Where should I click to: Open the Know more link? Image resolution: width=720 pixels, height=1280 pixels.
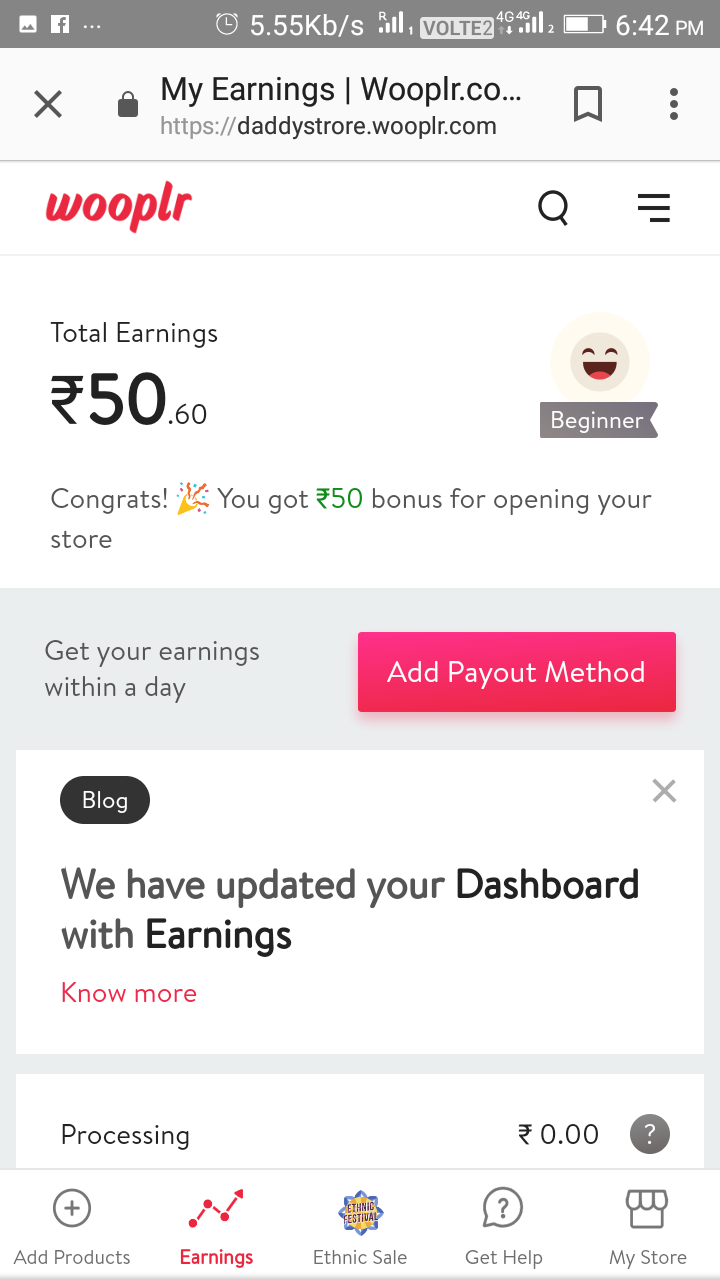click(129, 993)
